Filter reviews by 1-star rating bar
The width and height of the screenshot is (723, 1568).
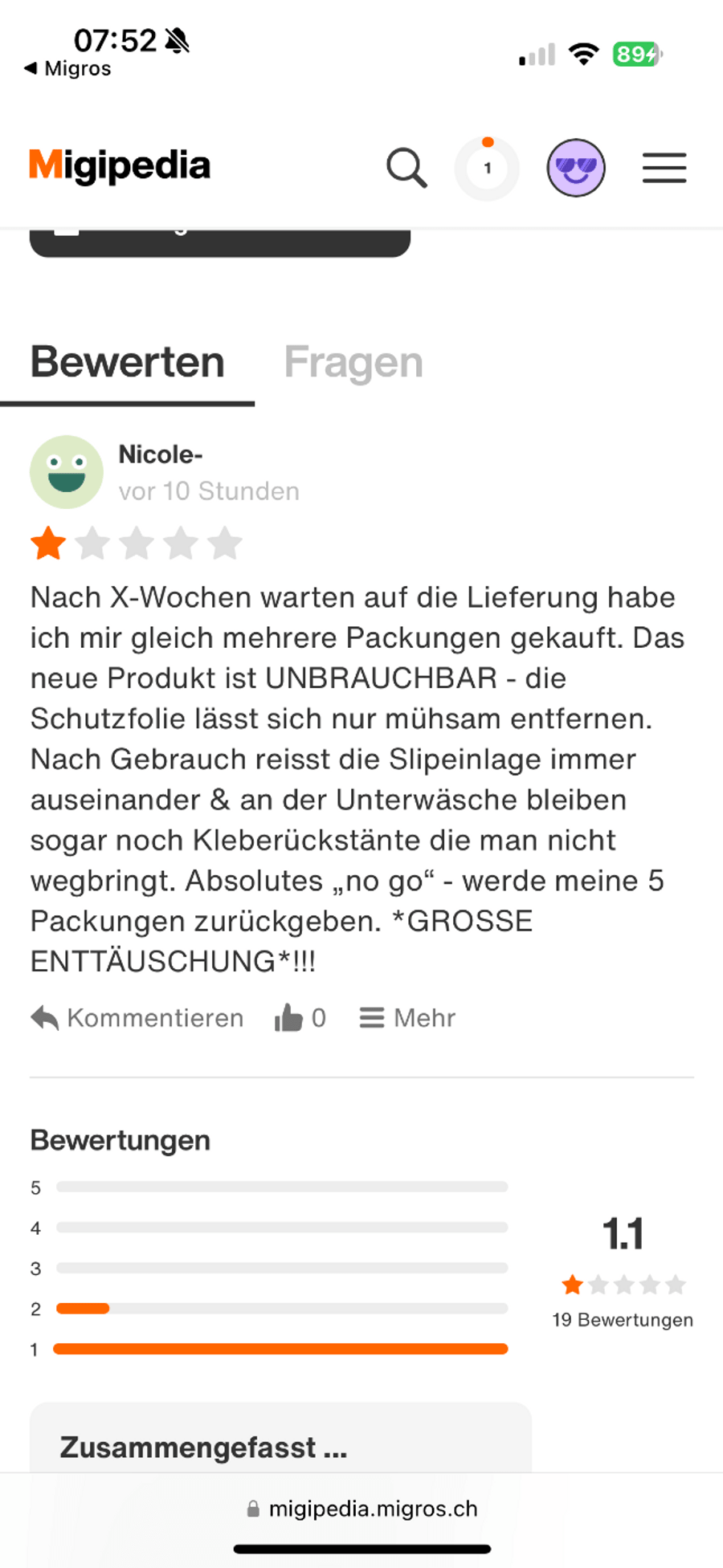[280, 1349]
